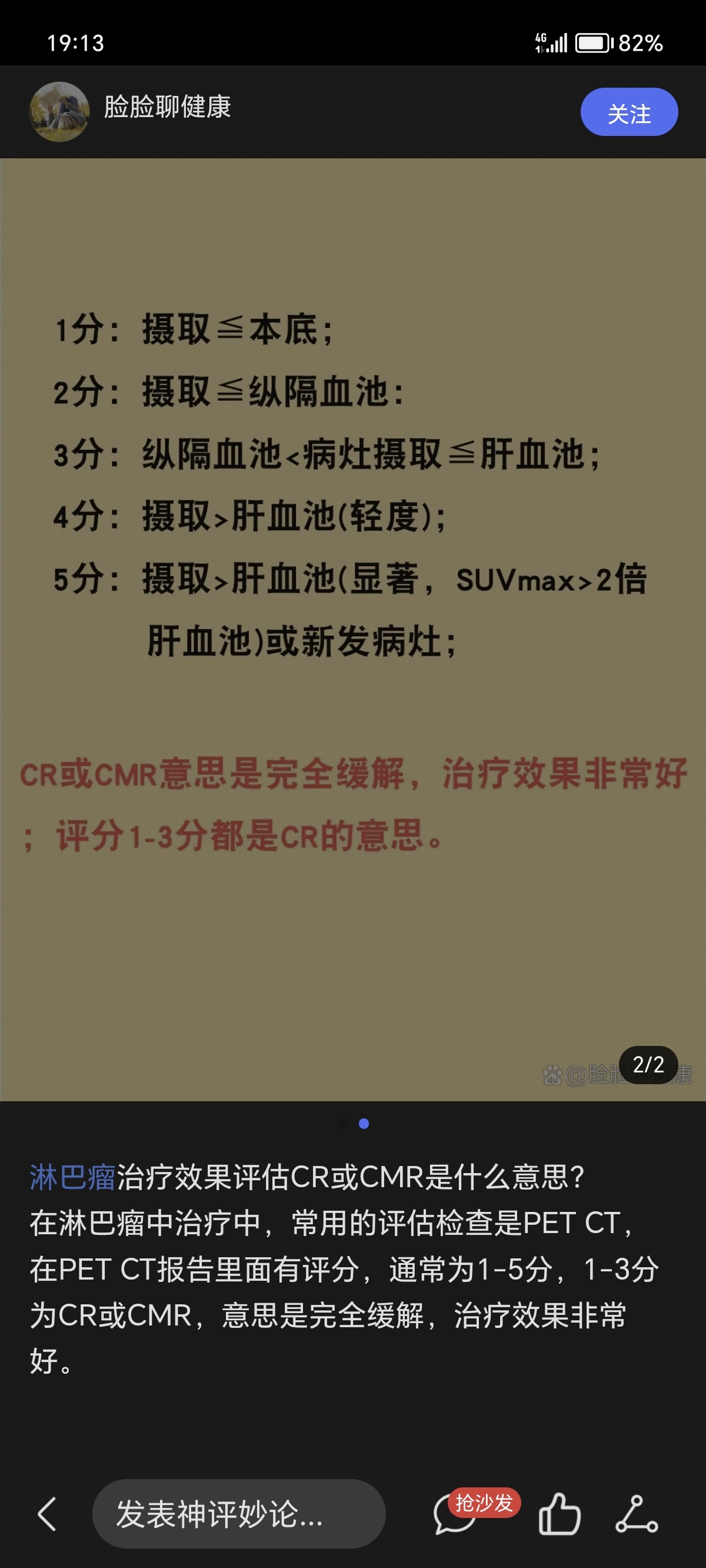
Task: Tap the 发表神评妙论 comment box
Action: [x=239, y=1514]
